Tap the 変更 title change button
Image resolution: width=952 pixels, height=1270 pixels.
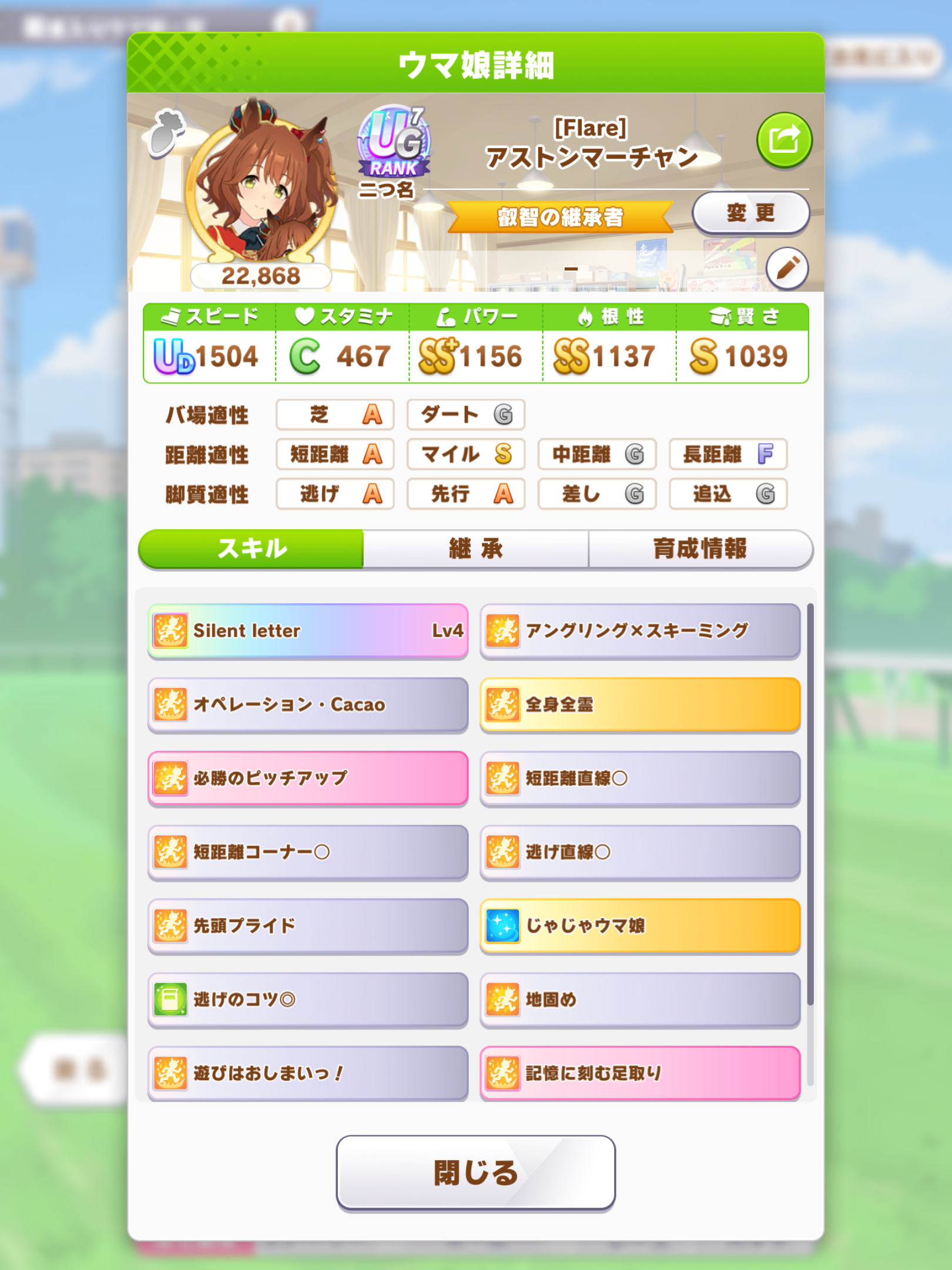[750, 213]
